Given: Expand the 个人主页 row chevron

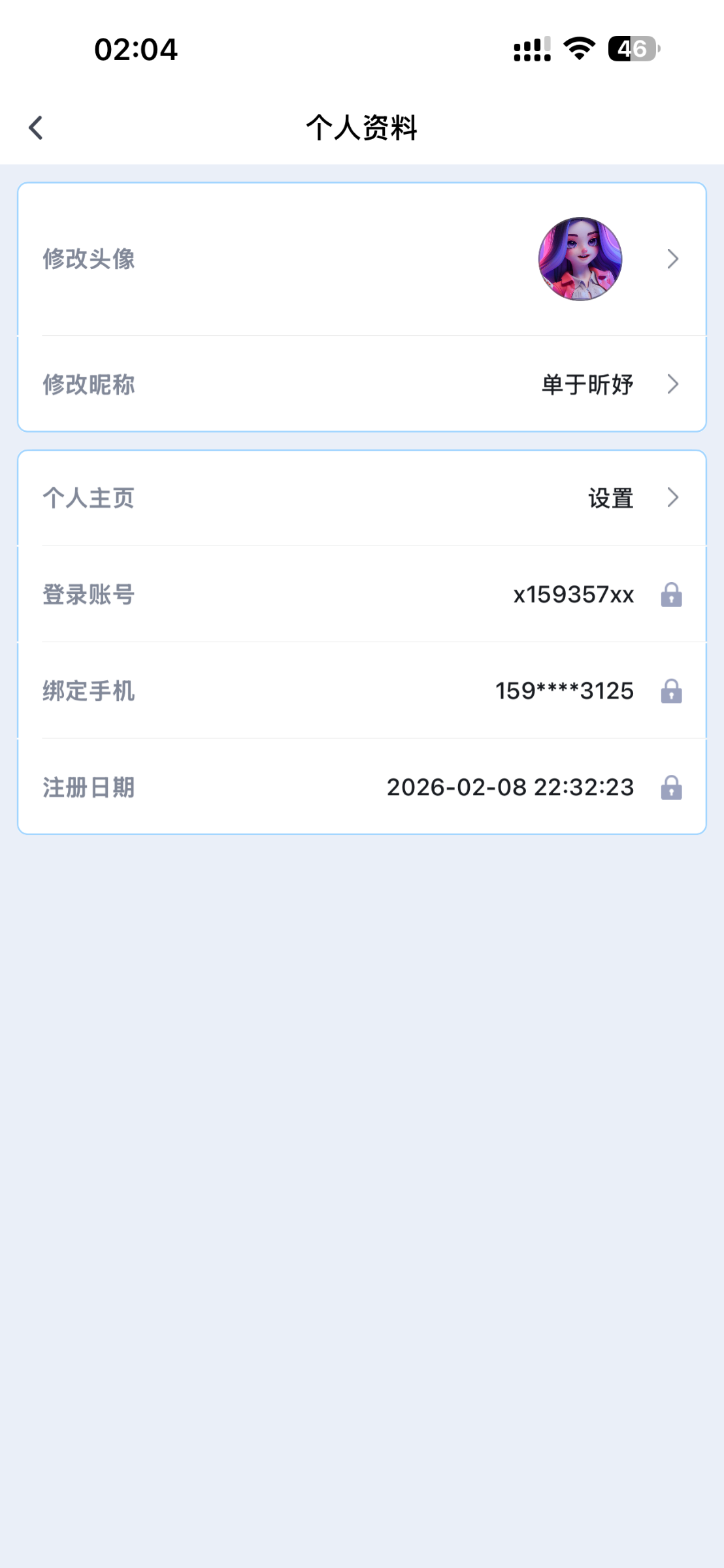Looking at the screenshot, I should pos(673,498).
